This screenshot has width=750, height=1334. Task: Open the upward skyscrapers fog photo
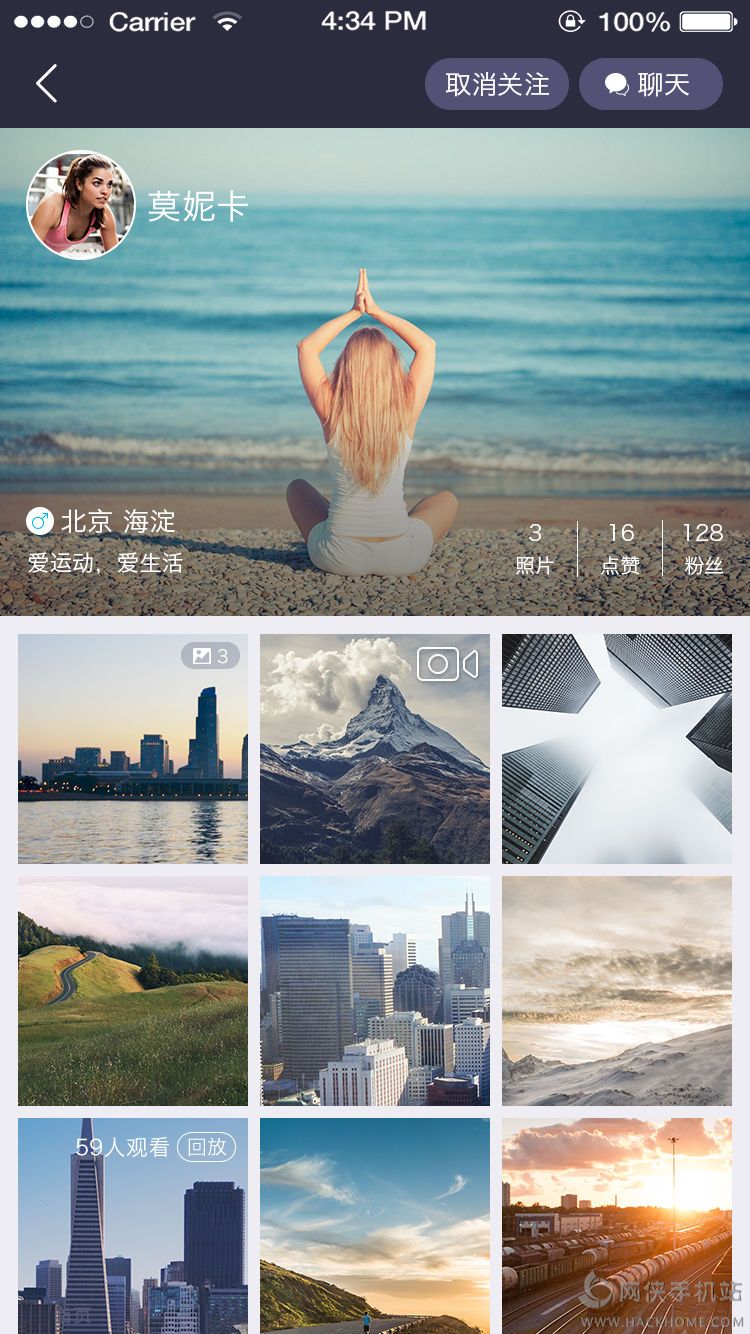click(x=617, y=748)
